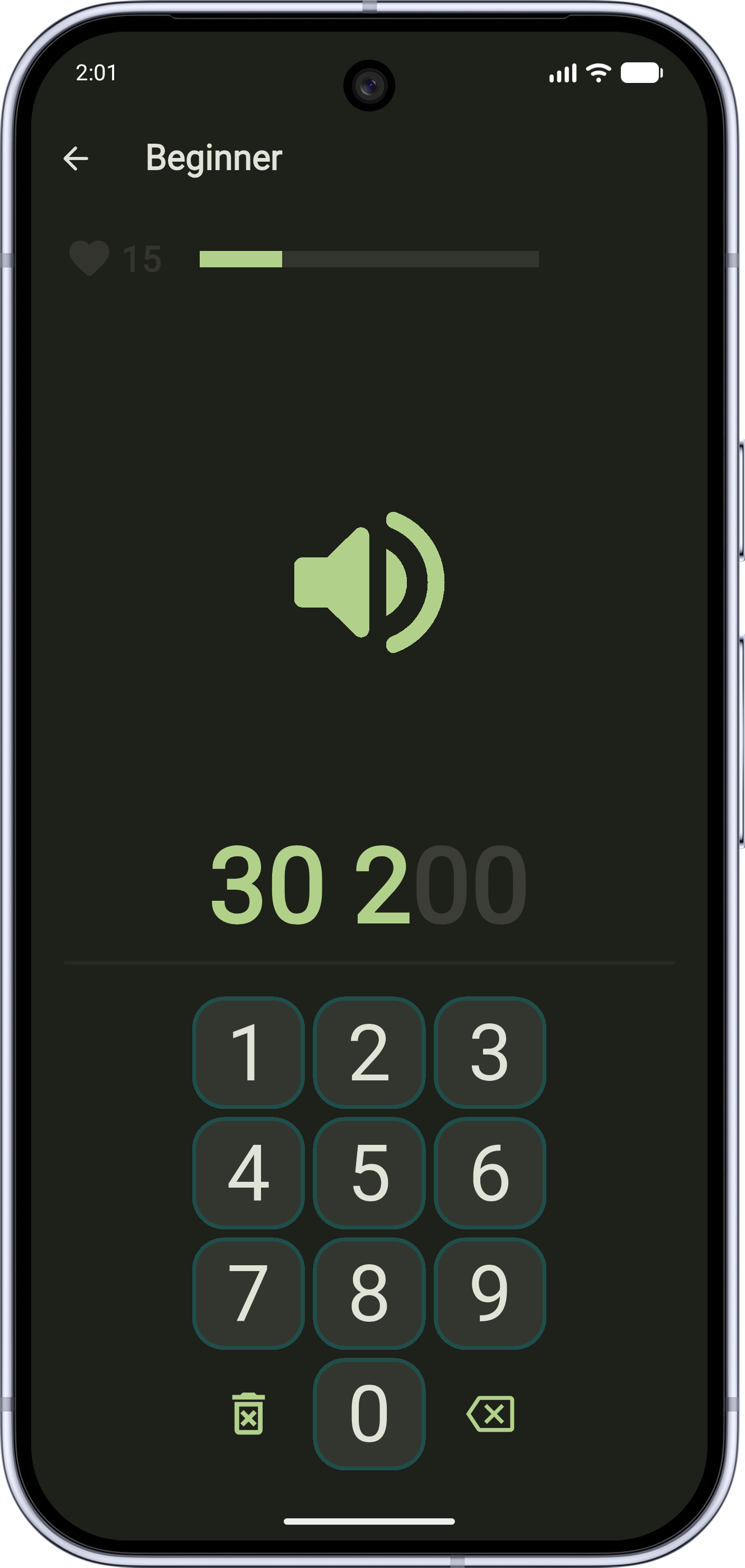Enter digit 3 on the keypad
The height and width of the screenshot is (1568, 745).
pos(489,1052)
